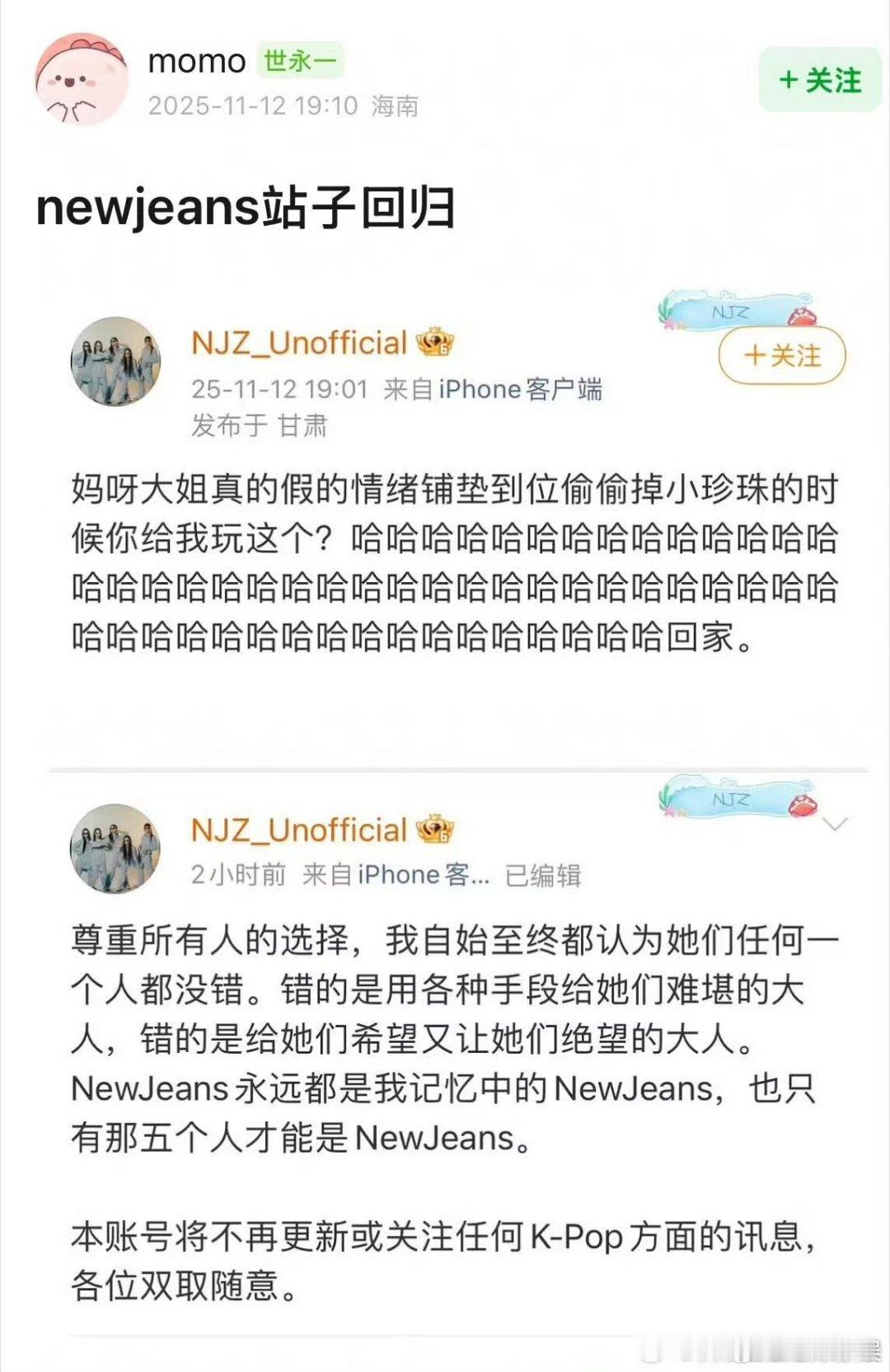Click the crown icon on the second post's username
The height and width of the screenshot is (1372, 890).
[x=436, y=829]
